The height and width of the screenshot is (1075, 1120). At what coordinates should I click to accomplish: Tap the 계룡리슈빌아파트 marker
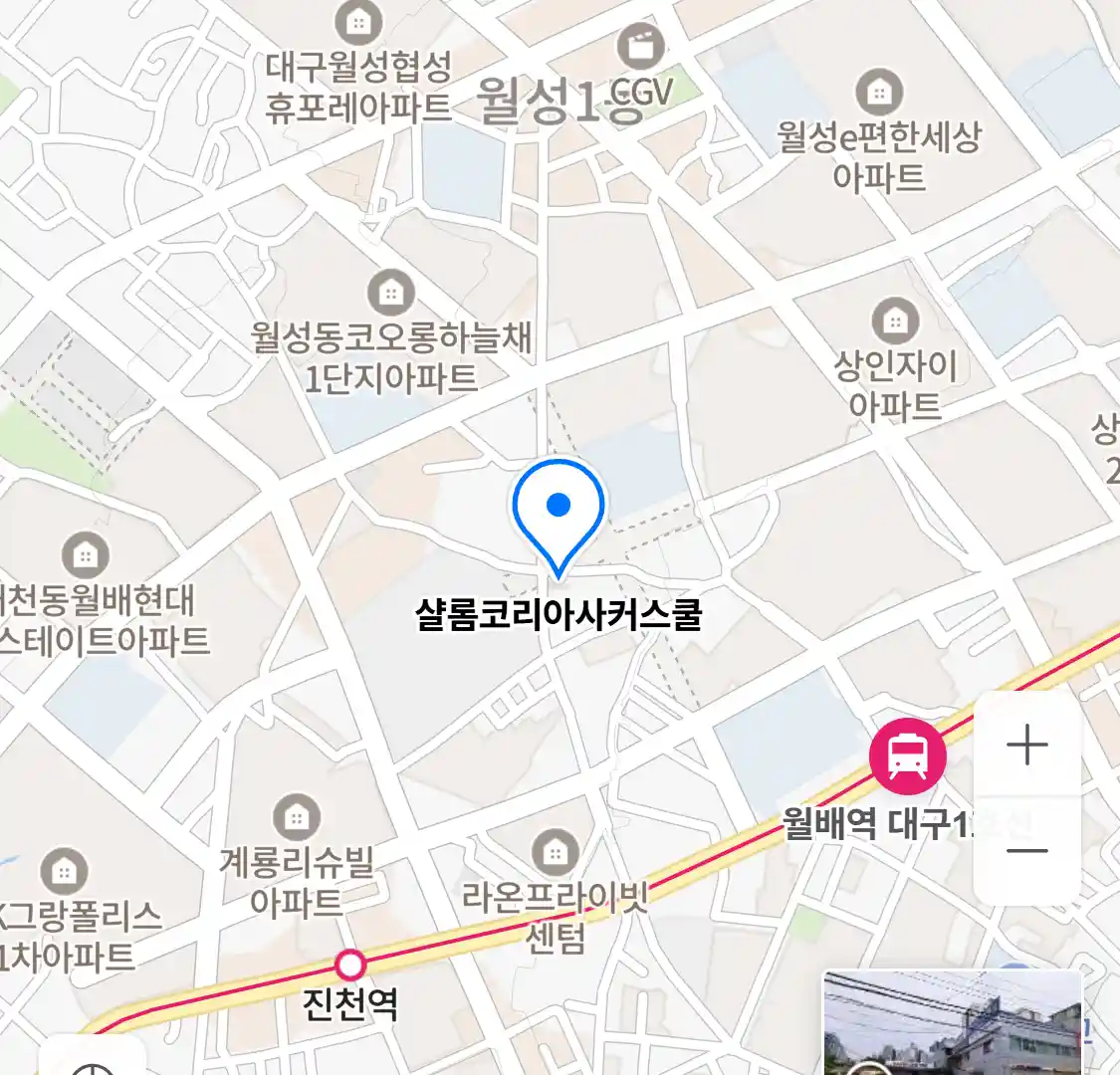pos(296,818)
